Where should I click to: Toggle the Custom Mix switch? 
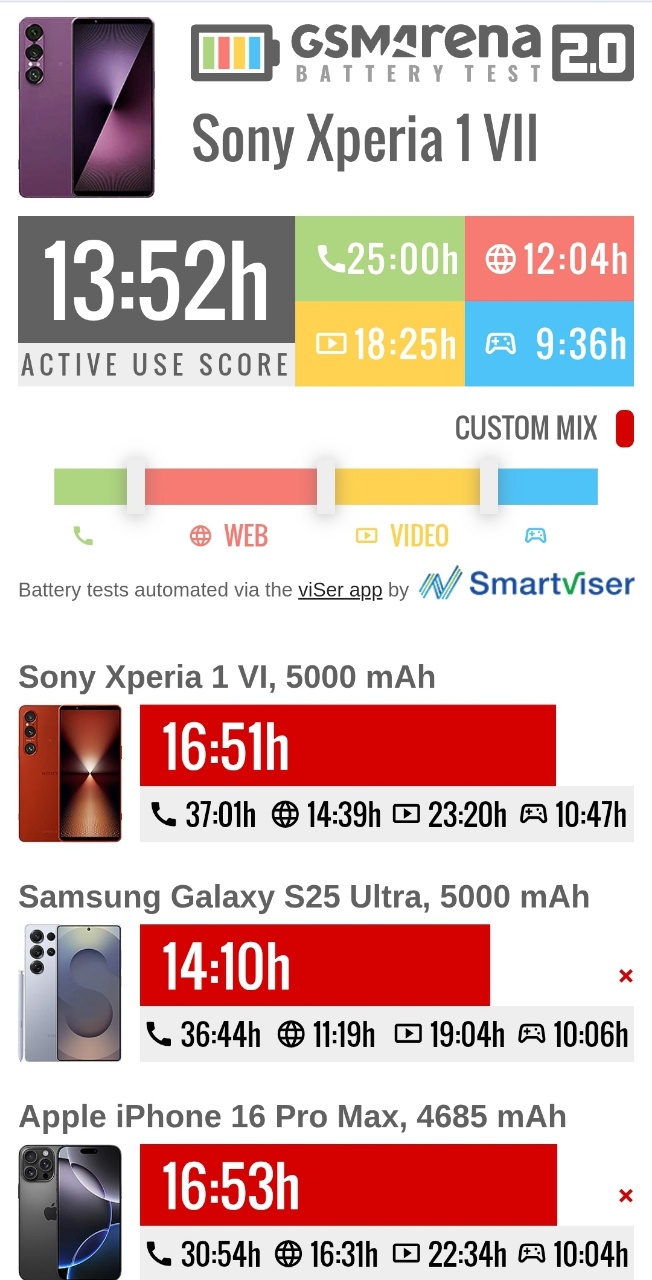click(x=625, y=428)
